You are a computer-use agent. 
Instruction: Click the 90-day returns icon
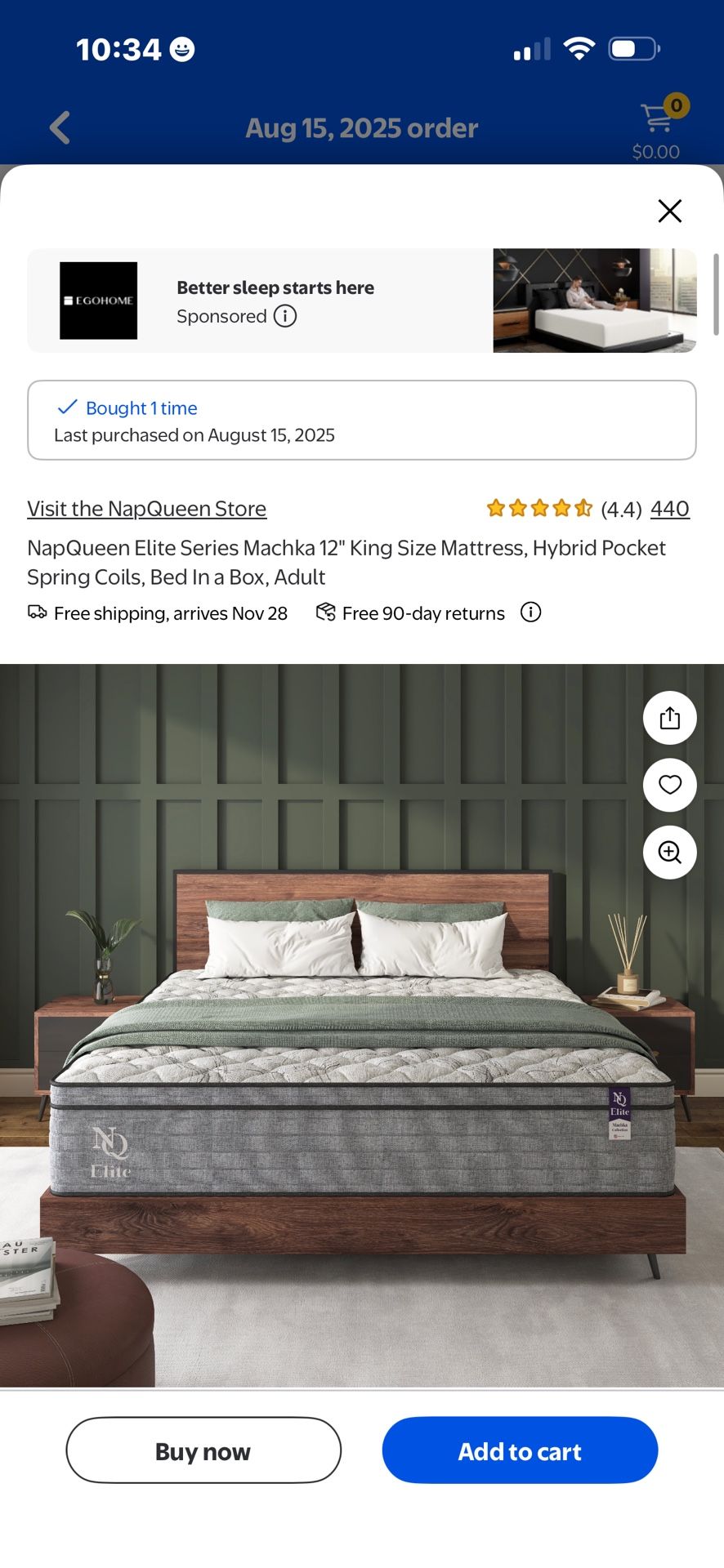324,612
